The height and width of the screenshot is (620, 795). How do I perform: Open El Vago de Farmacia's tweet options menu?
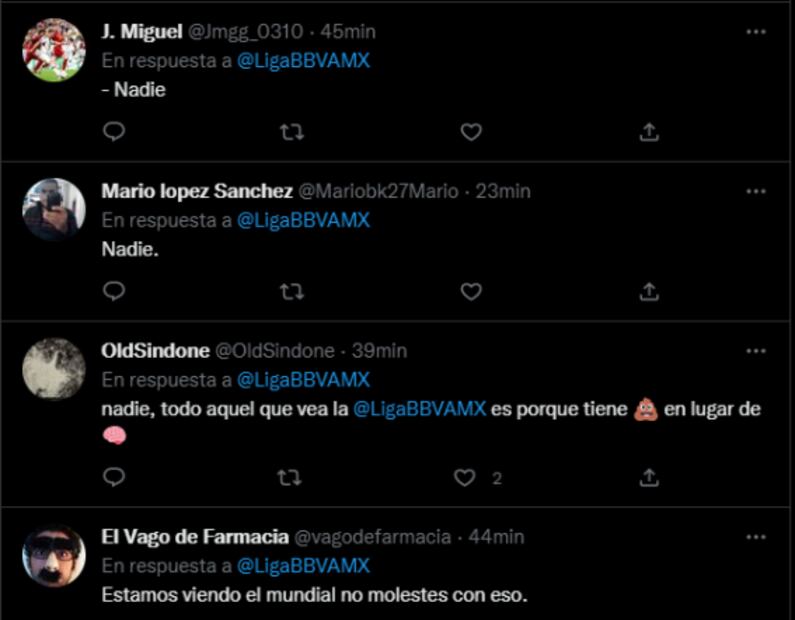click(756, 537)
